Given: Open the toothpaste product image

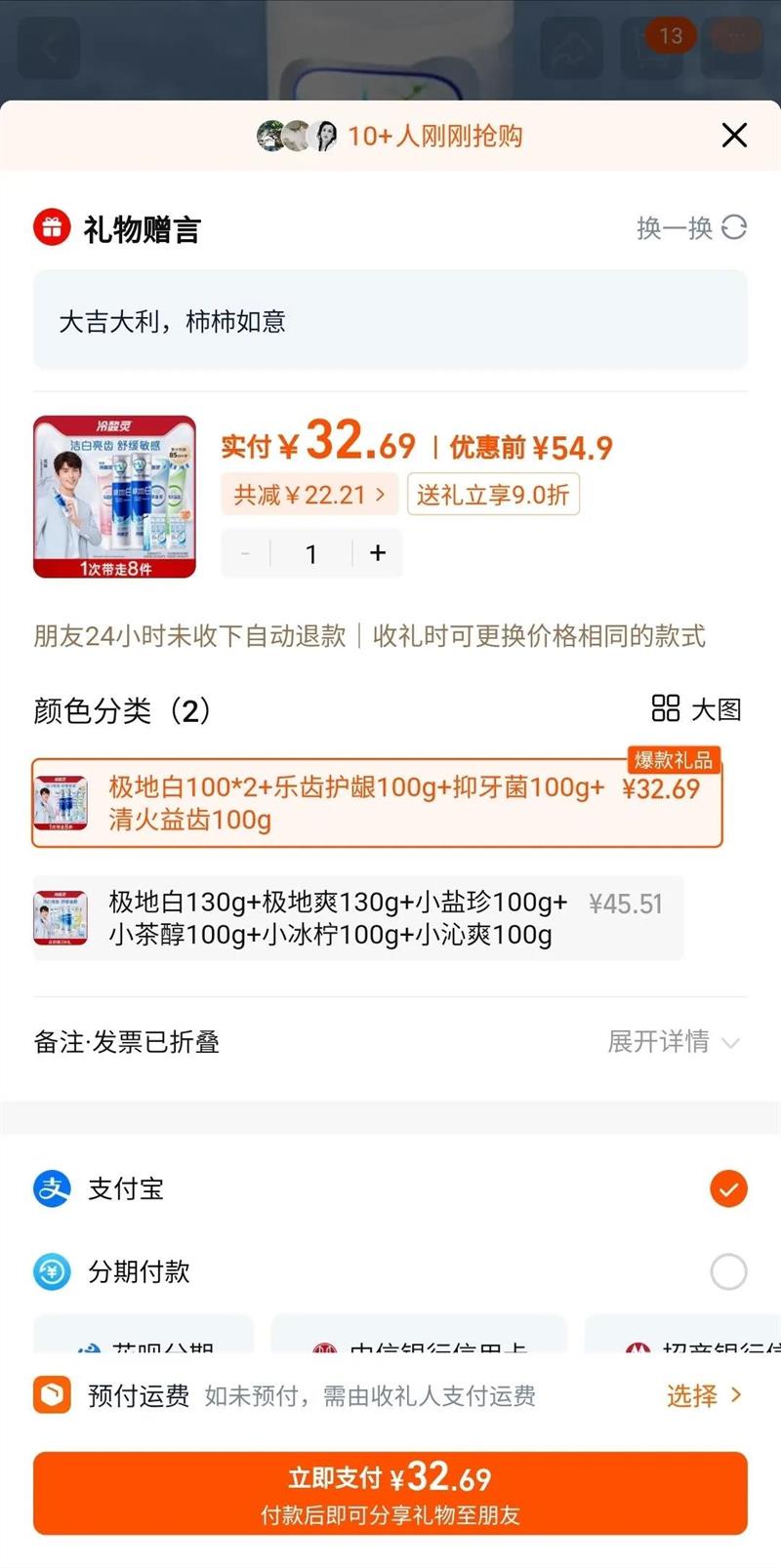Looking at the screenshot, I should point(114,497).
